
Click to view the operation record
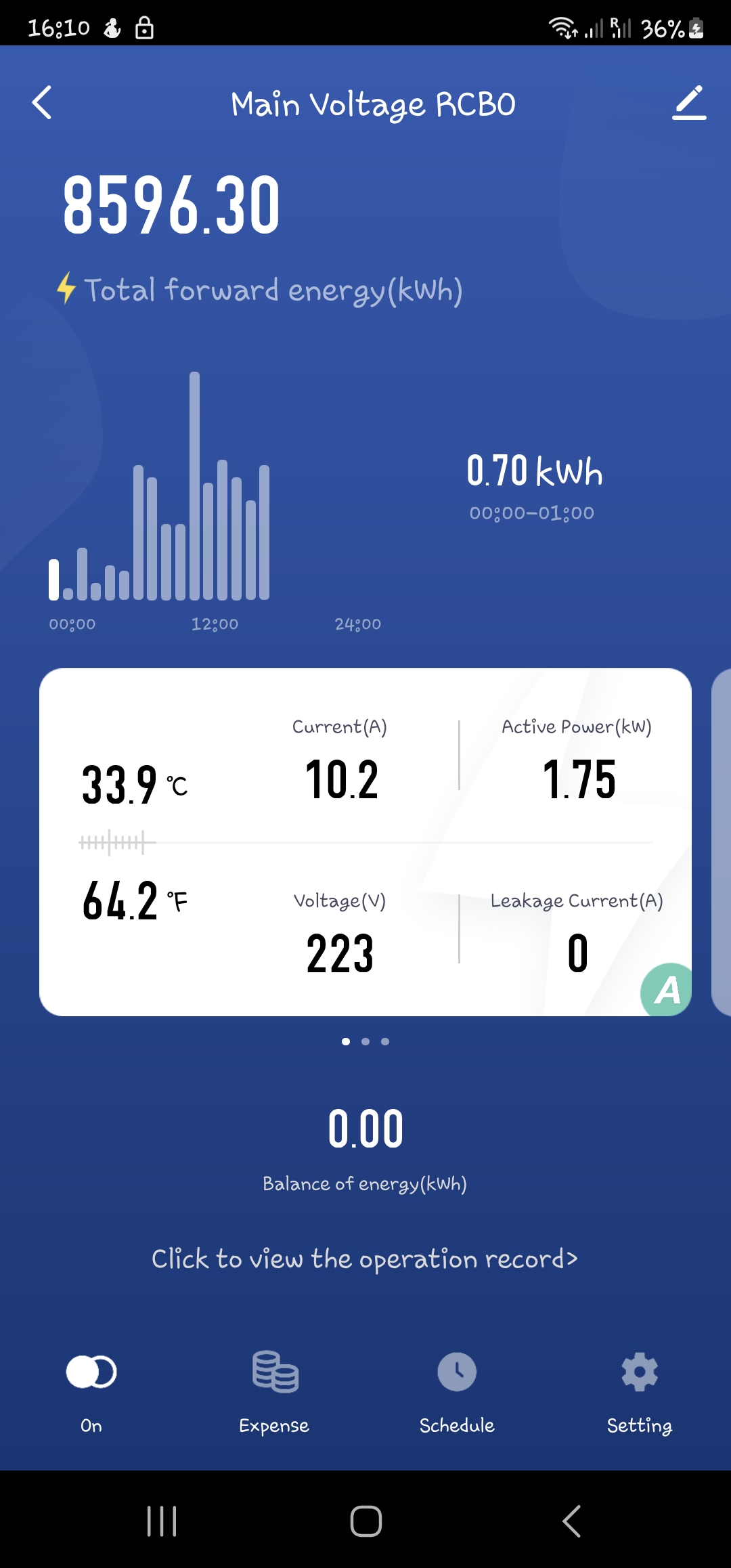(x=365, y=1259)
